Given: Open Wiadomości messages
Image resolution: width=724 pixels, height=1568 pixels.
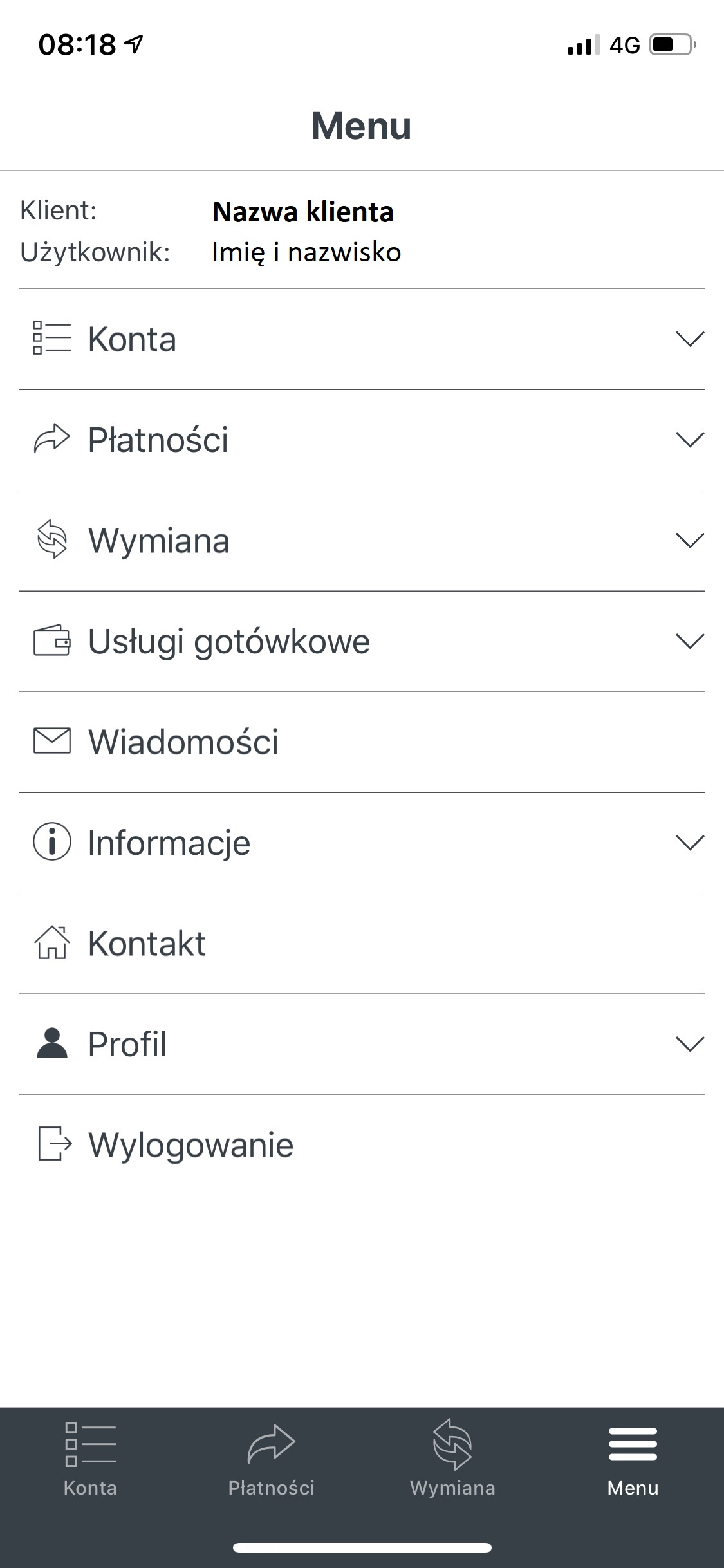Looking at the screenshot, I should tap(362, 742).
